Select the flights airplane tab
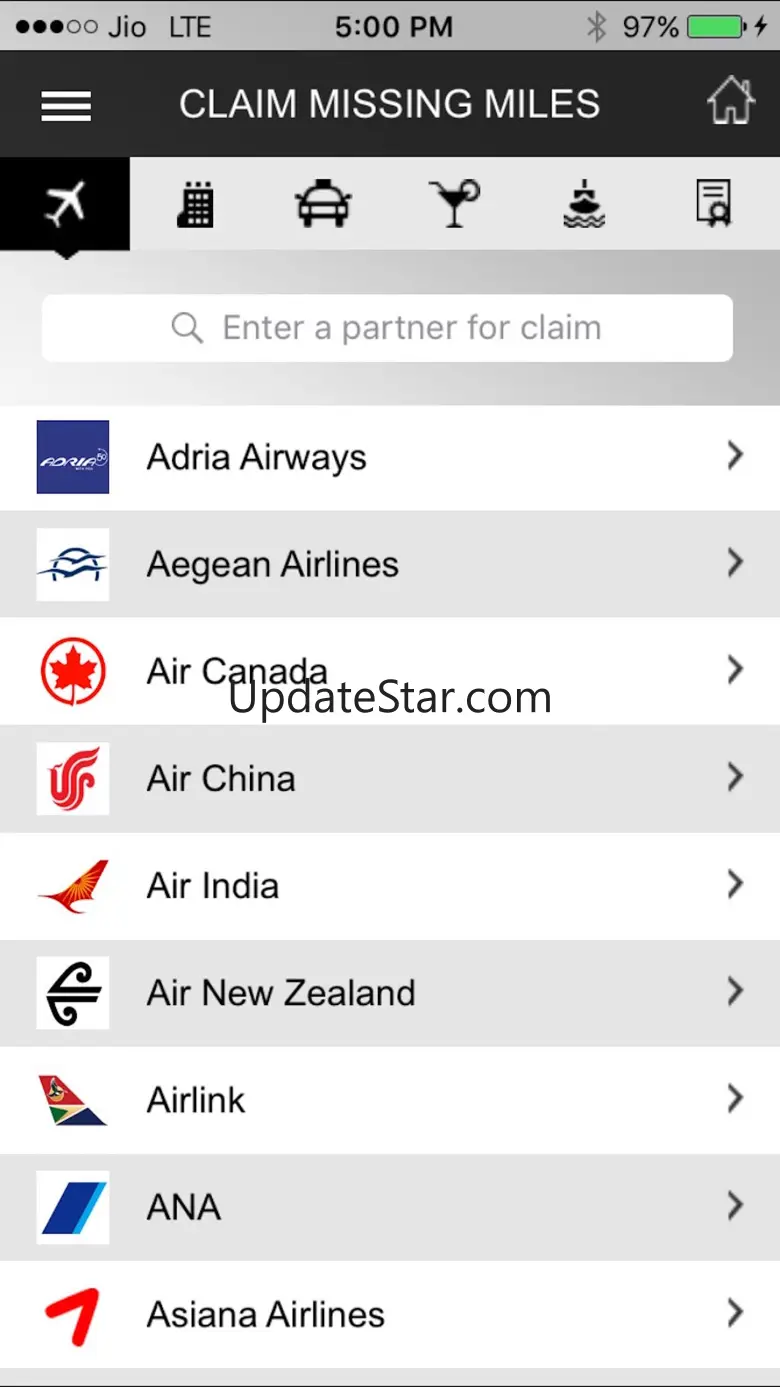780x1387 pixels. coord(65,204)
